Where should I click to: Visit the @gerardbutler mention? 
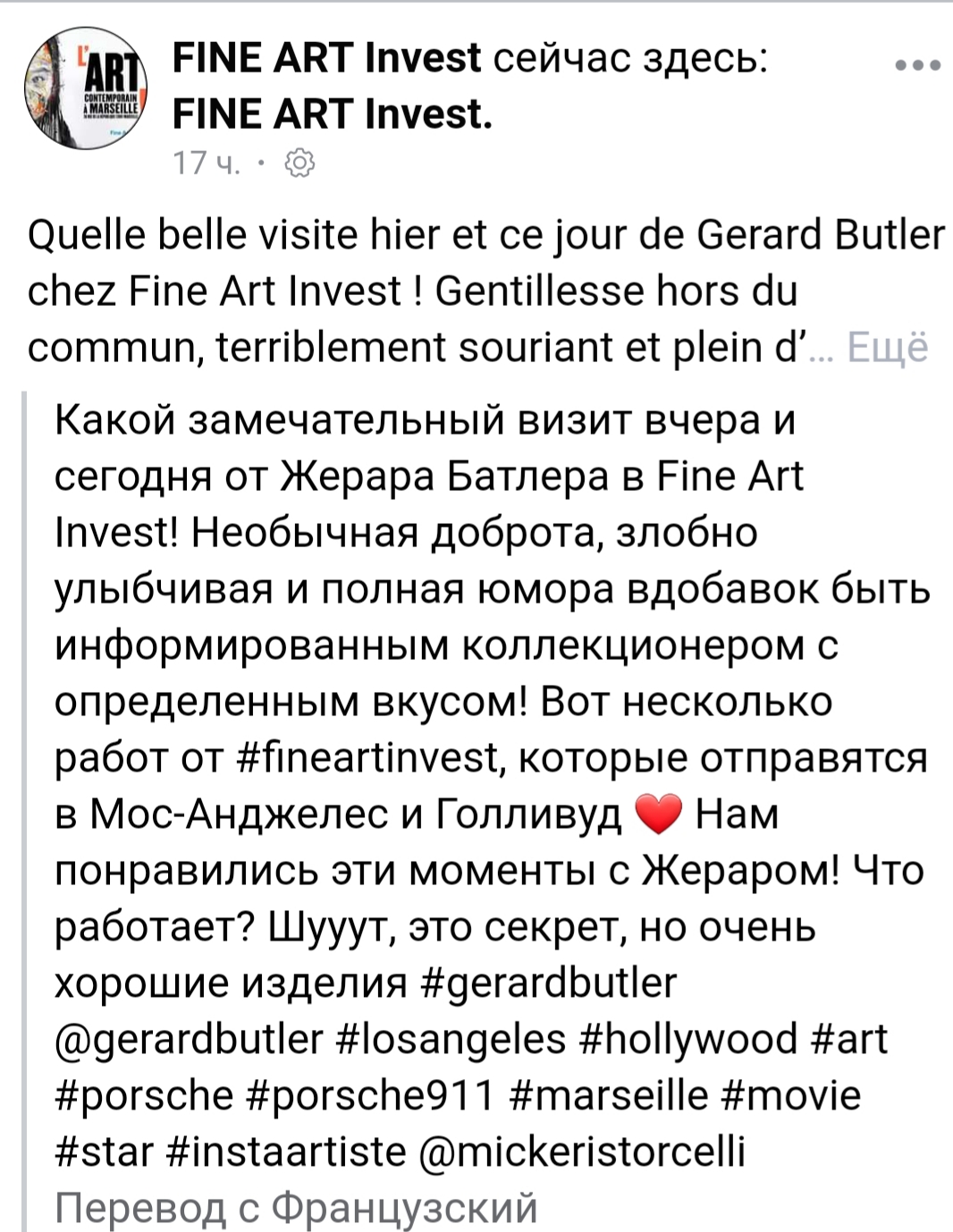tap(188, 1040)
